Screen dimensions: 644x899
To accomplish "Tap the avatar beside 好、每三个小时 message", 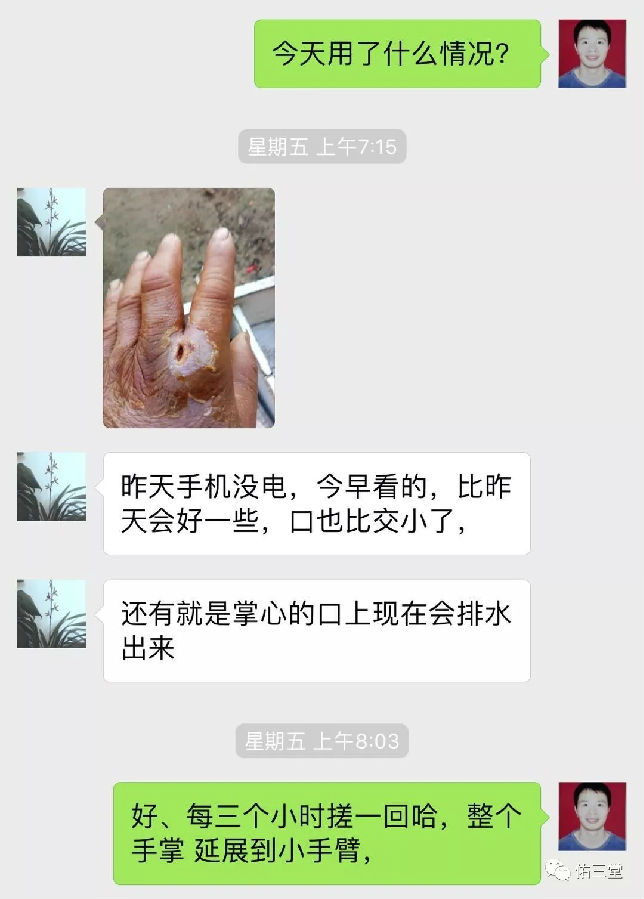I will (591, 816).
